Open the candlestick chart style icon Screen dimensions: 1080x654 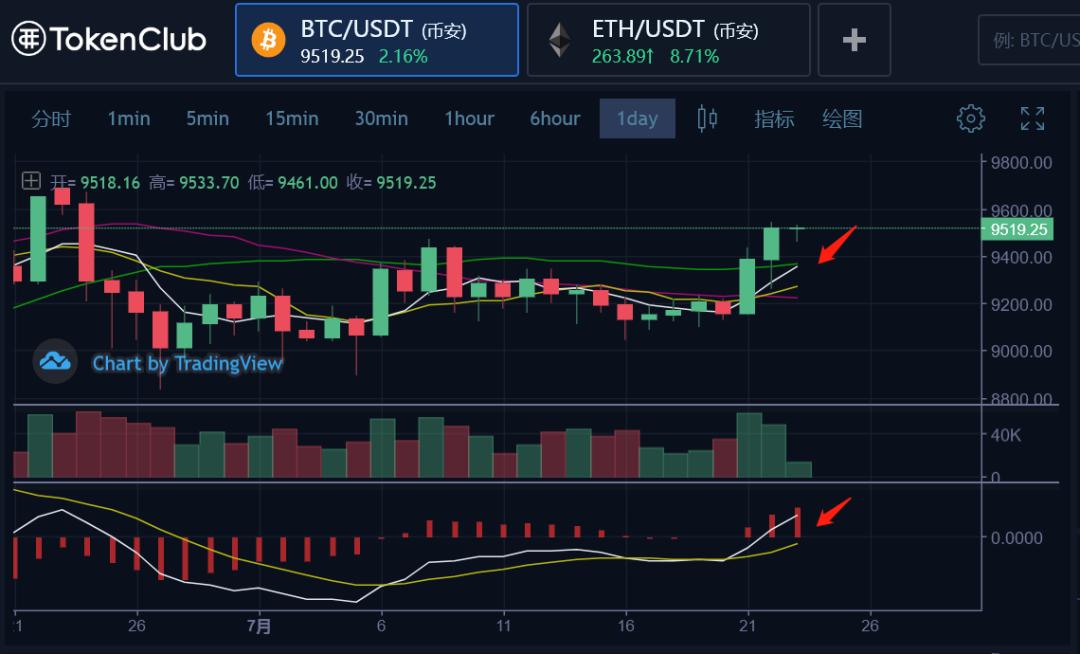coord(707,119)
